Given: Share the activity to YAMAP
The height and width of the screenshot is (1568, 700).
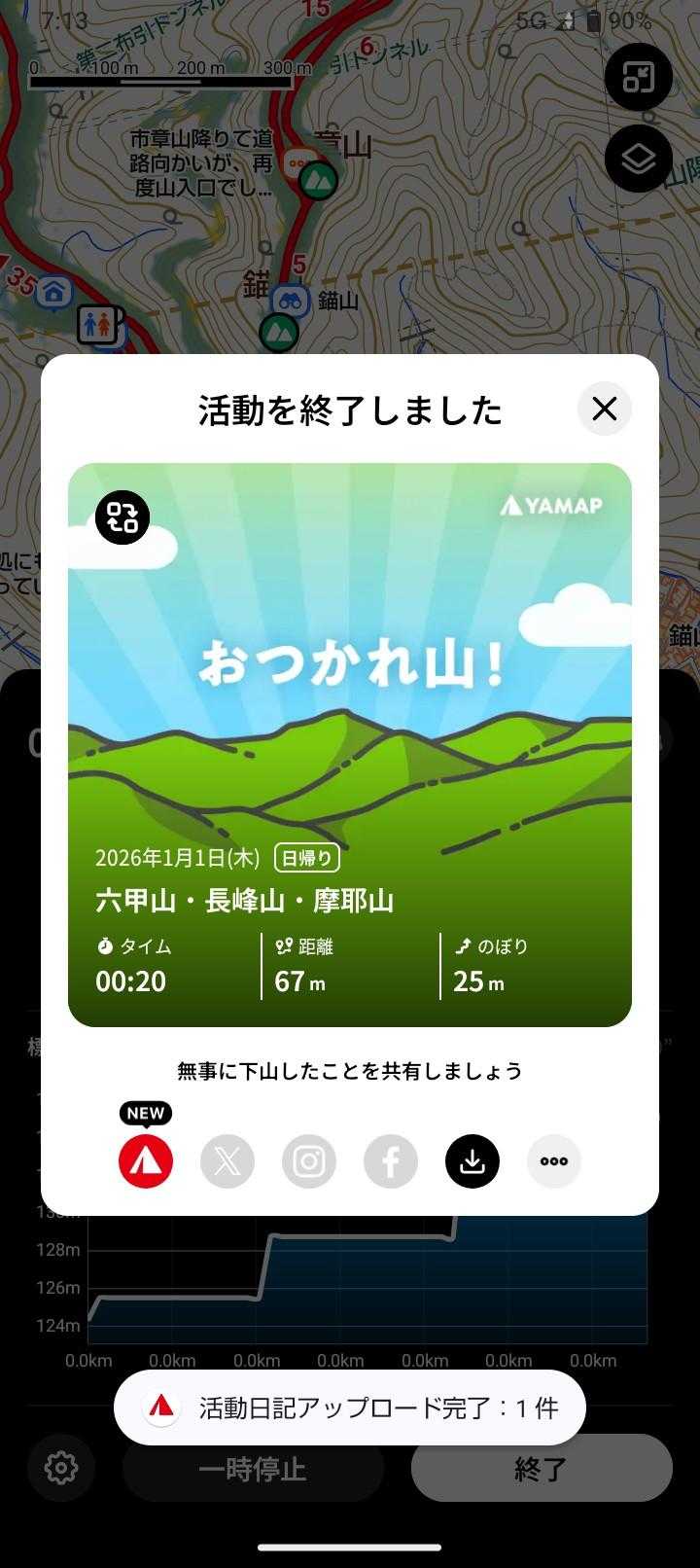Looking at the screenshot, I should click(x=146, y=1161).
